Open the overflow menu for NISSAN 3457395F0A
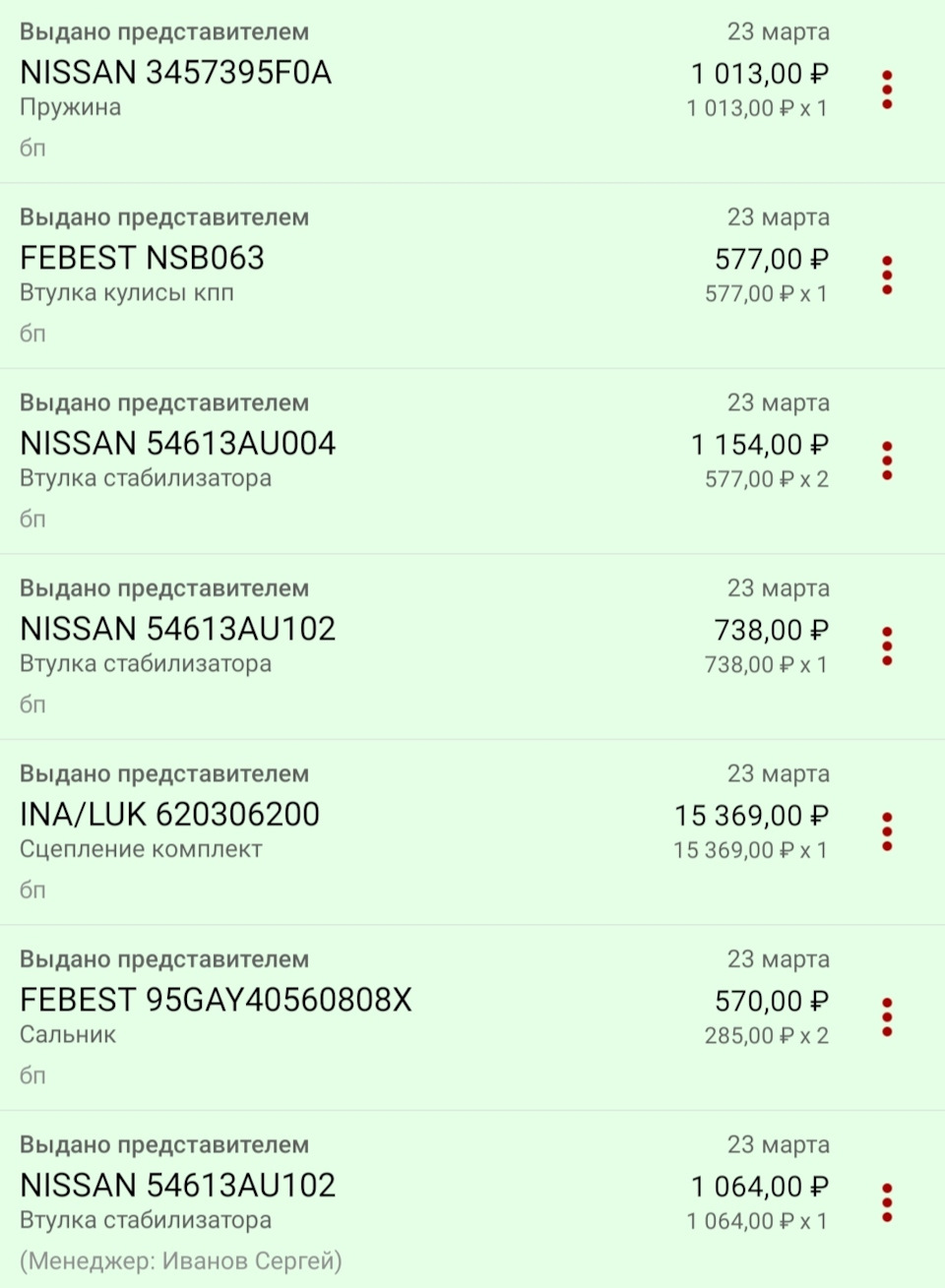This screenshot has height=1288, width=945. click(x=887, y=90)
